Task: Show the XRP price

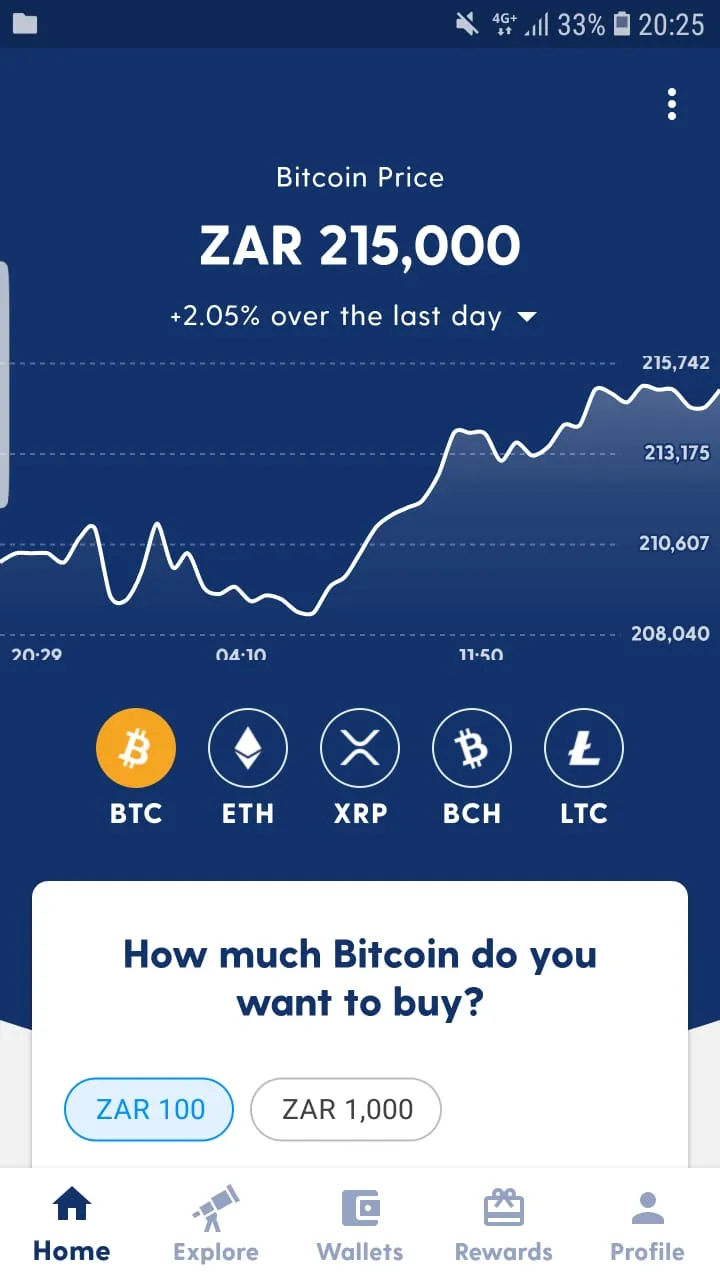Action: pyautogui.click(x=360, y=749)
